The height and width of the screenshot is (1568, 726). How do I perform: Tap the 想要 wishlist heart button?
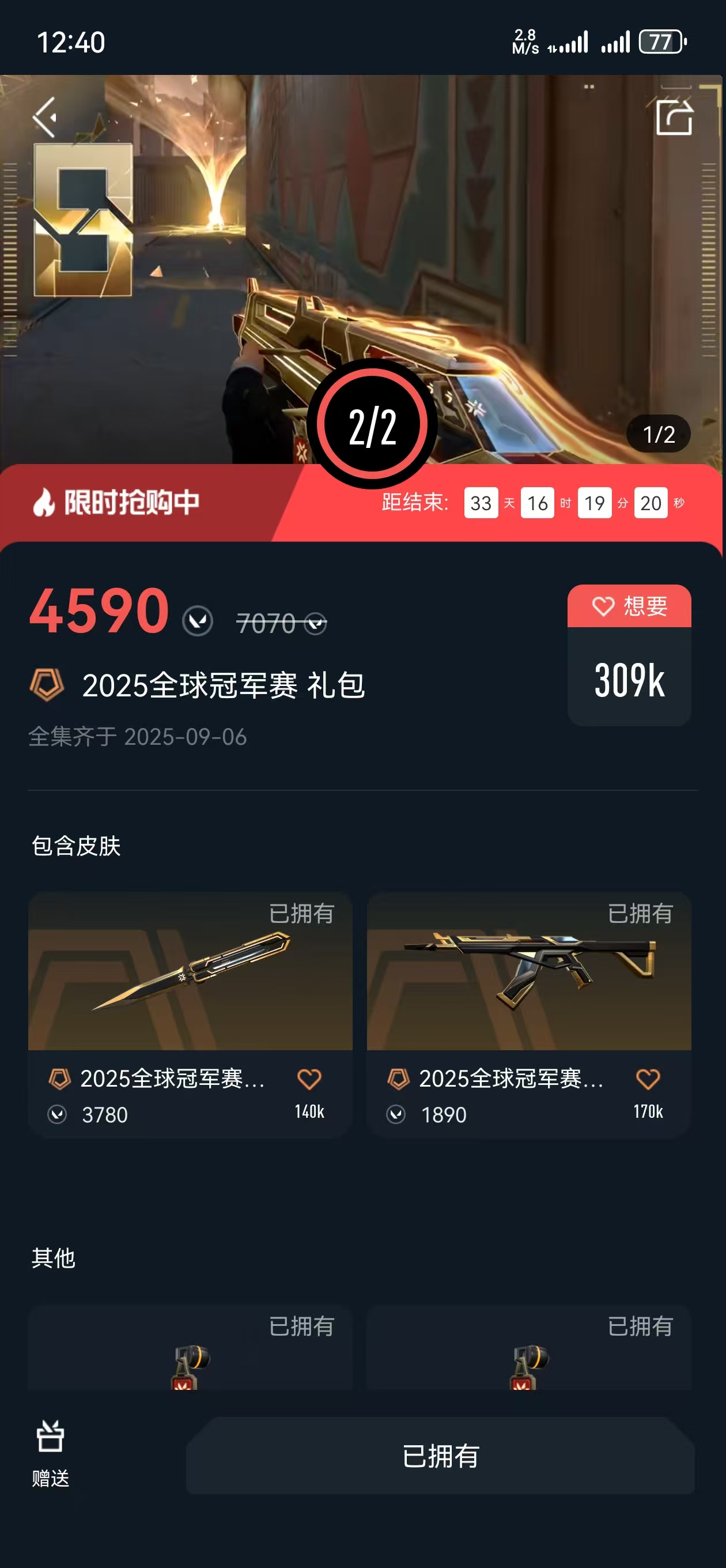(x=629, y=606)
